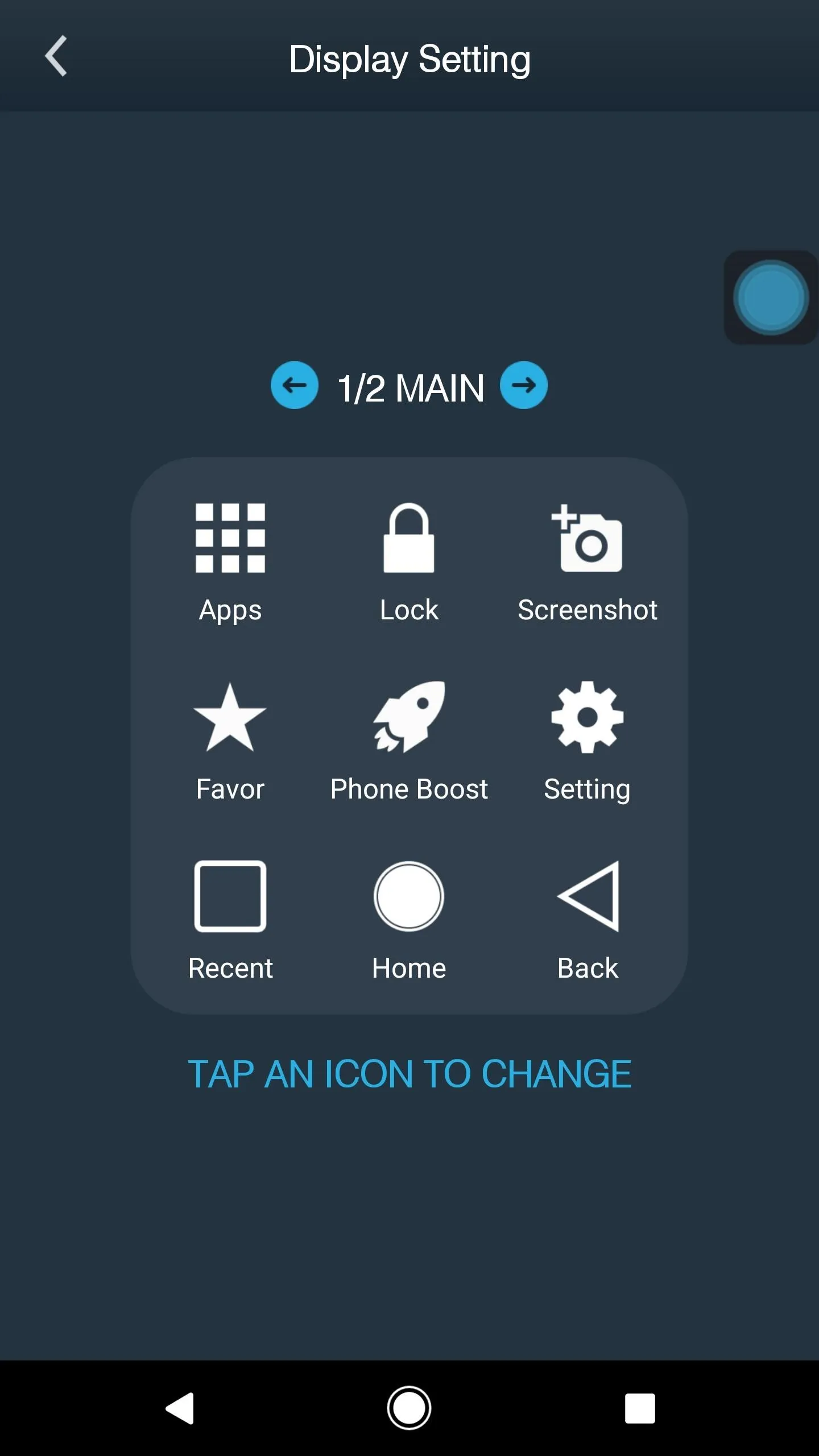Viewport: 819px width, 1456px height.
Task: Select the Home circle slot in grid
Action: (x=409, y=920)
